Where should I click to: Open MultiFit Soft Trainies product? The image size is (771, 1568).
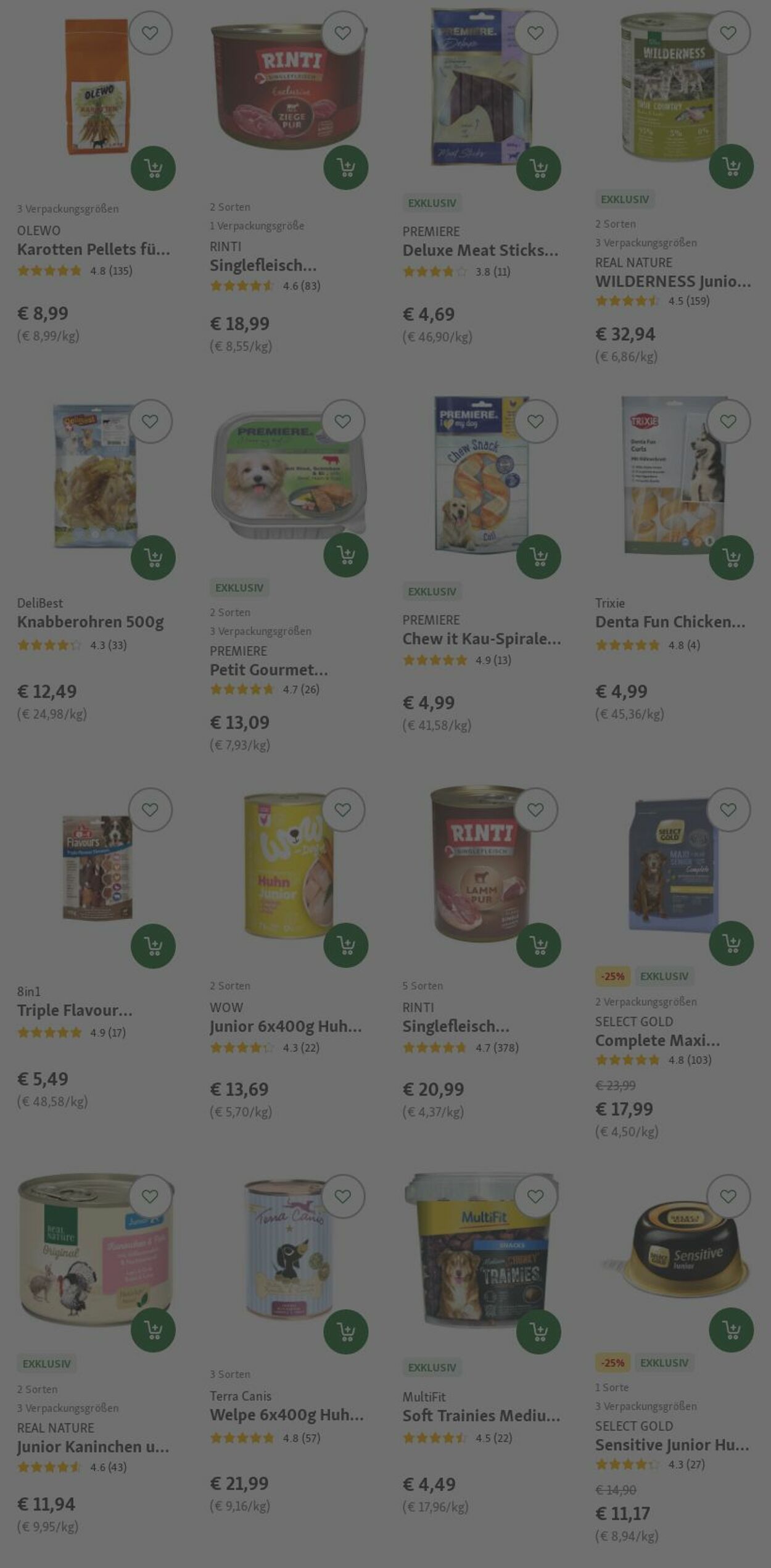click(481, 1415)
